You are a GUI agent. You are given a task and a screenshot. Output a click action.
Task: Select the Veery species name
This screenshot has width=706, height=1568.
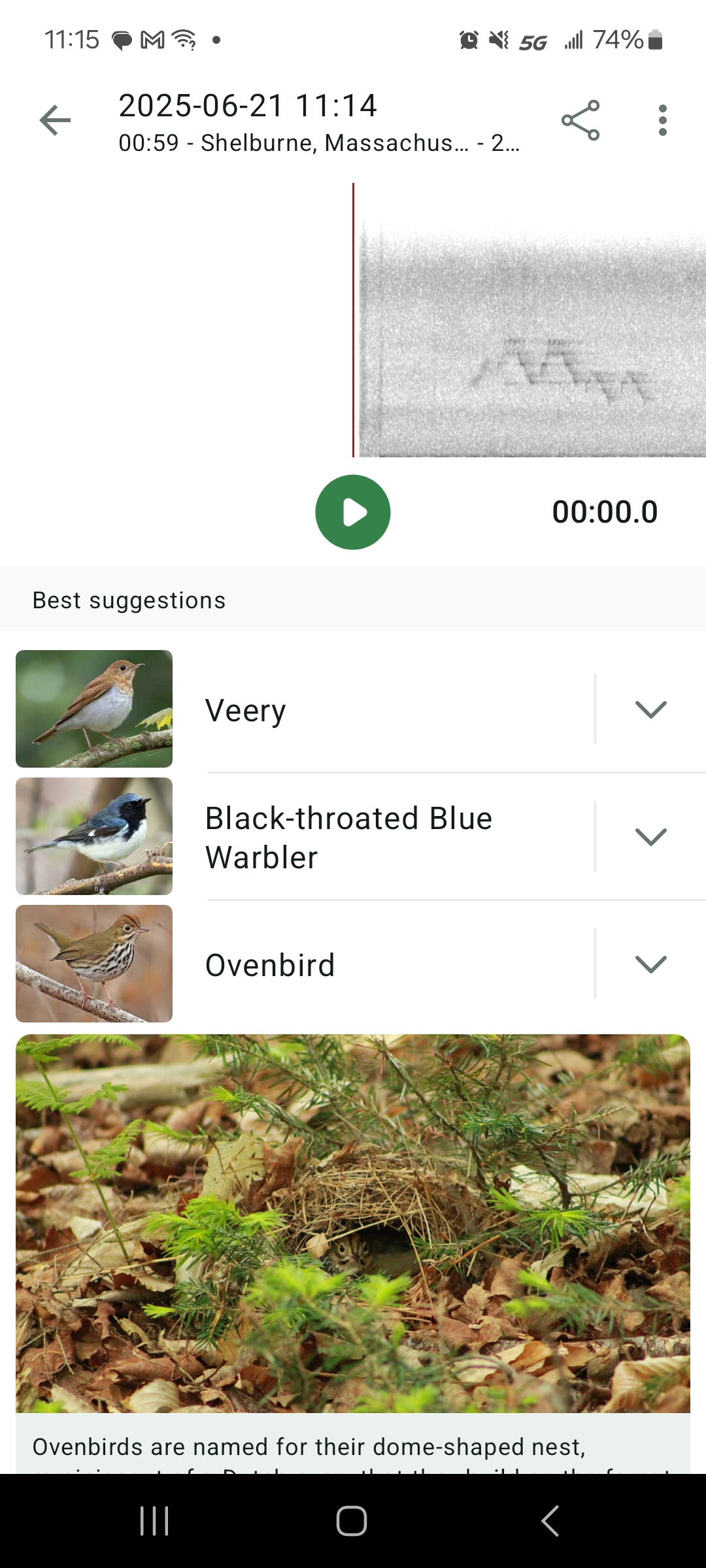(x=245, y=710)
